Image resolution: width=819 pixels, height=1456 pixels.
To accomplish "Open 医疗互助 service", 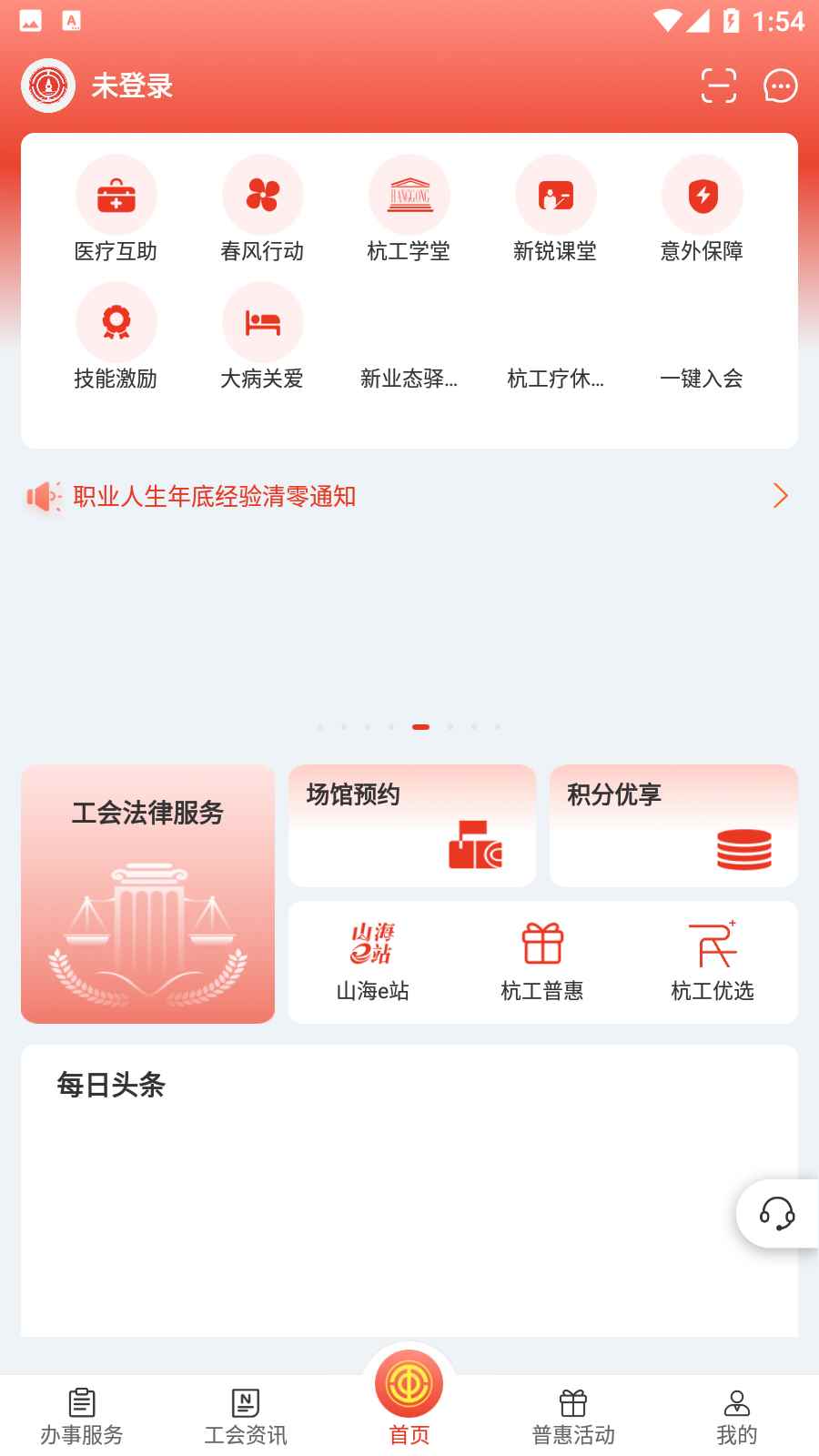I will point(116,210).
